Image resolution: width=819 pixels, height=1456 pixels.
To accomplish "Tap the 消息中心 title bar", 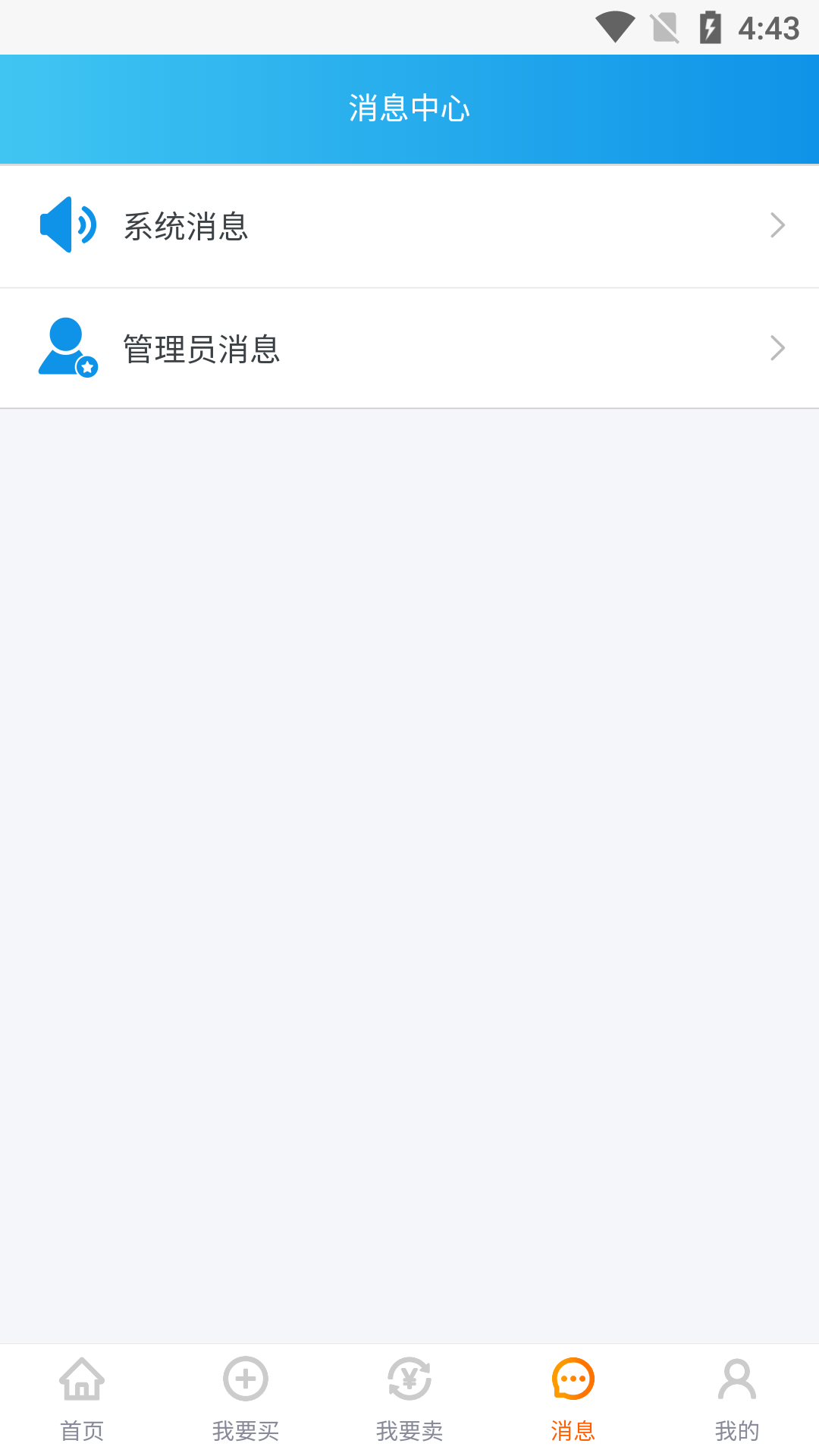I will pos(409,108).
